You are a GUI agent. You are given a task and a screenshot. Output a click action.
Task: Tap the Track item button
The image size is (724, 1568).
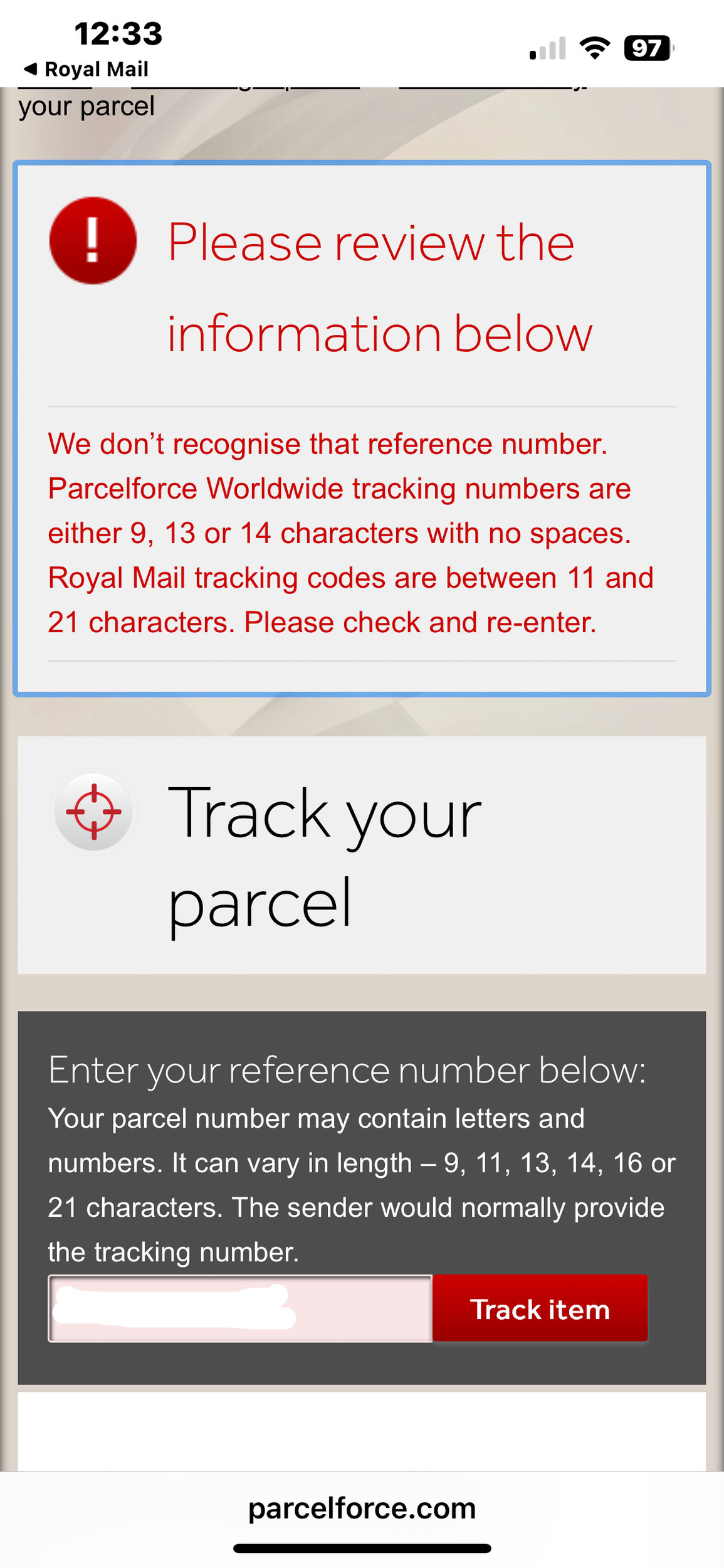pos(540,1308)
